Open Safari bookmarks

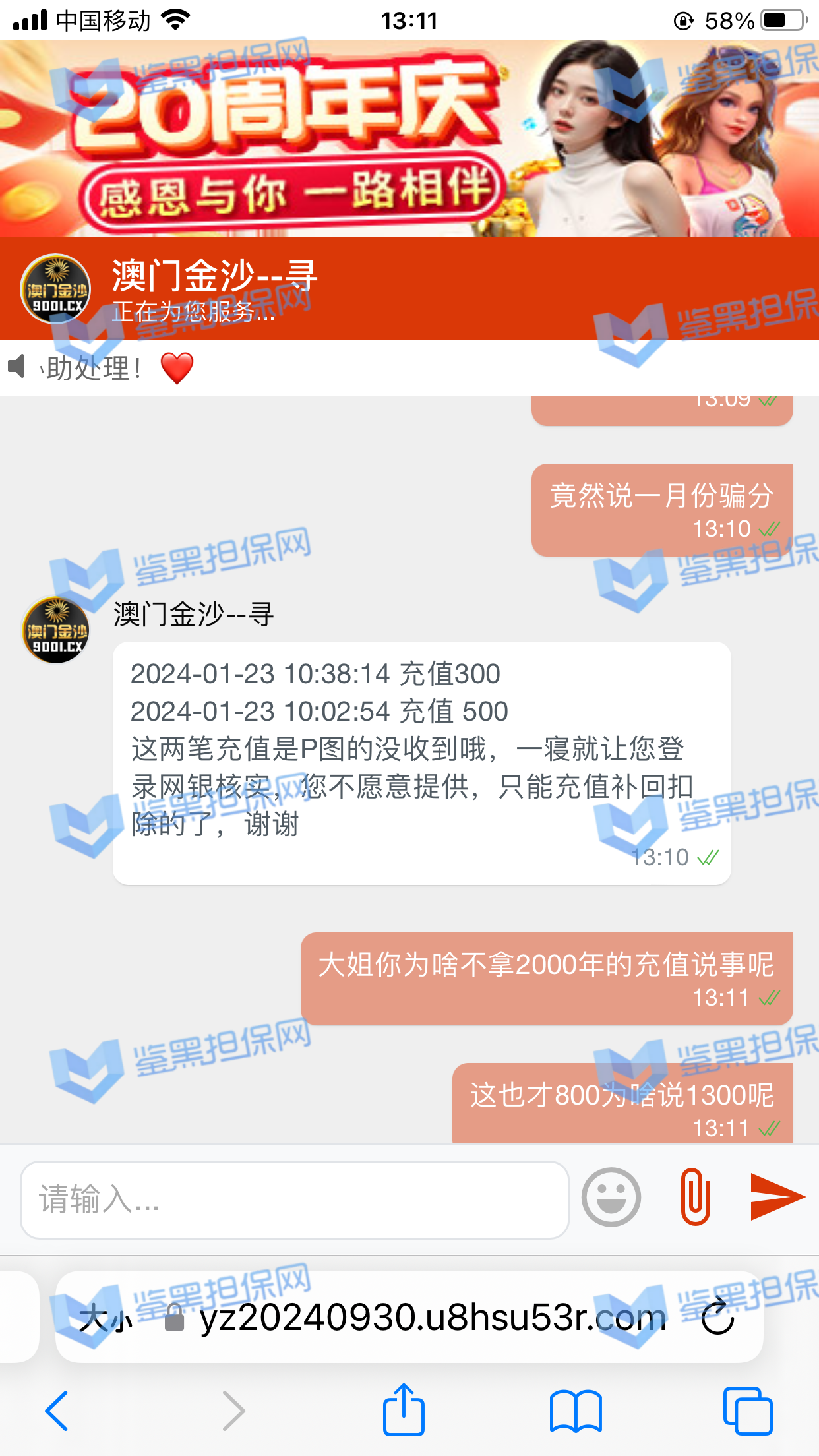576,1411
